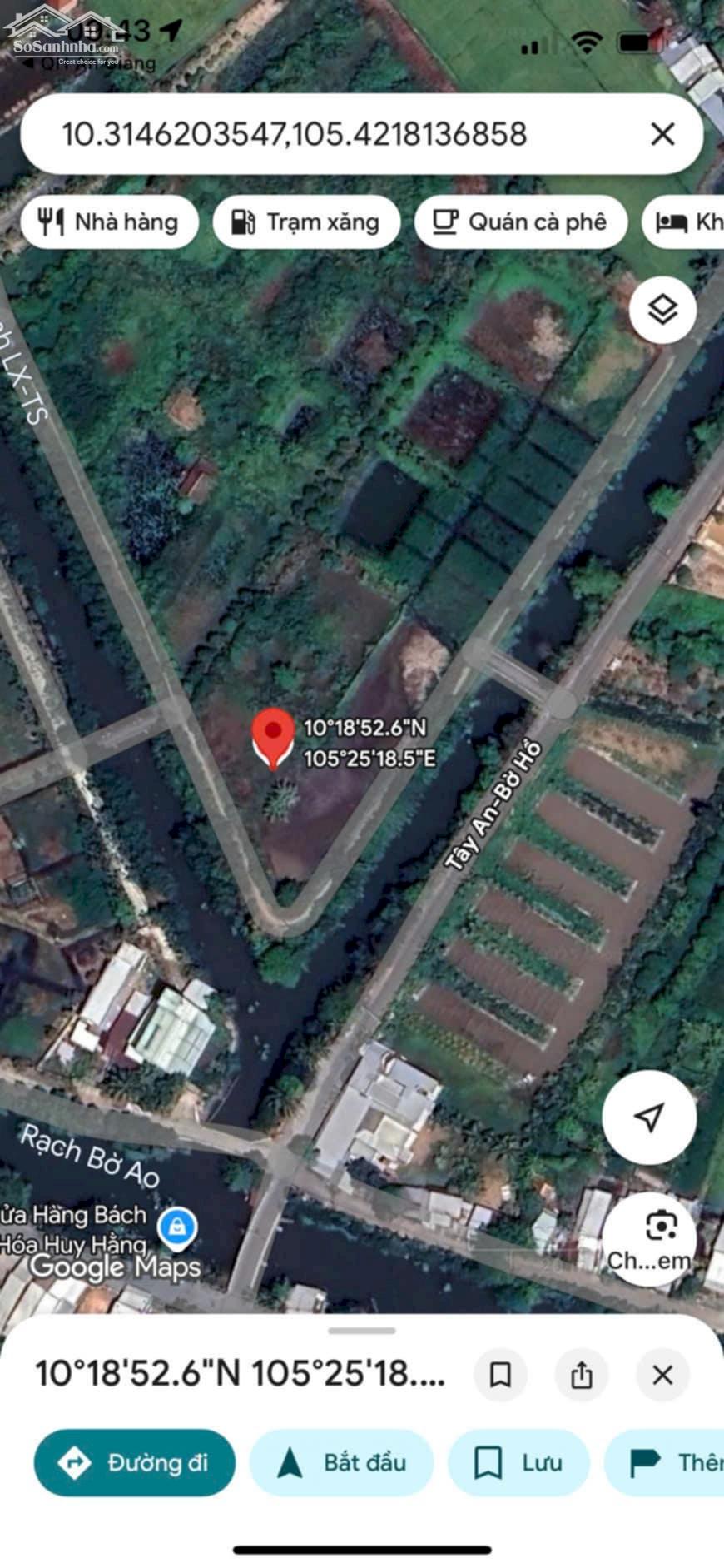
Task: Start navigation with Bắt đầu
Action: pos(342,1462)
